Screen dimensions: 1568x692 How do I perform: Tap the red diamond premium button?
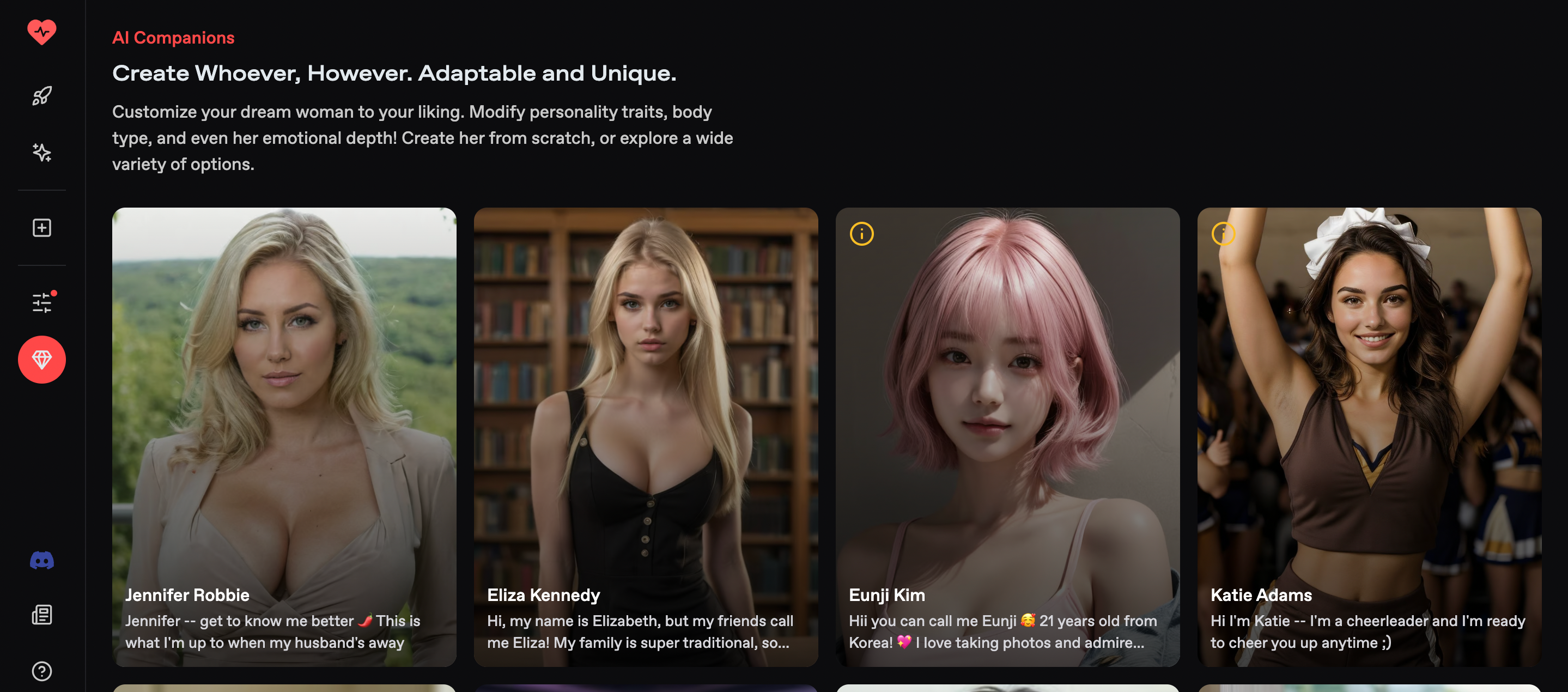tap(41, 360)
